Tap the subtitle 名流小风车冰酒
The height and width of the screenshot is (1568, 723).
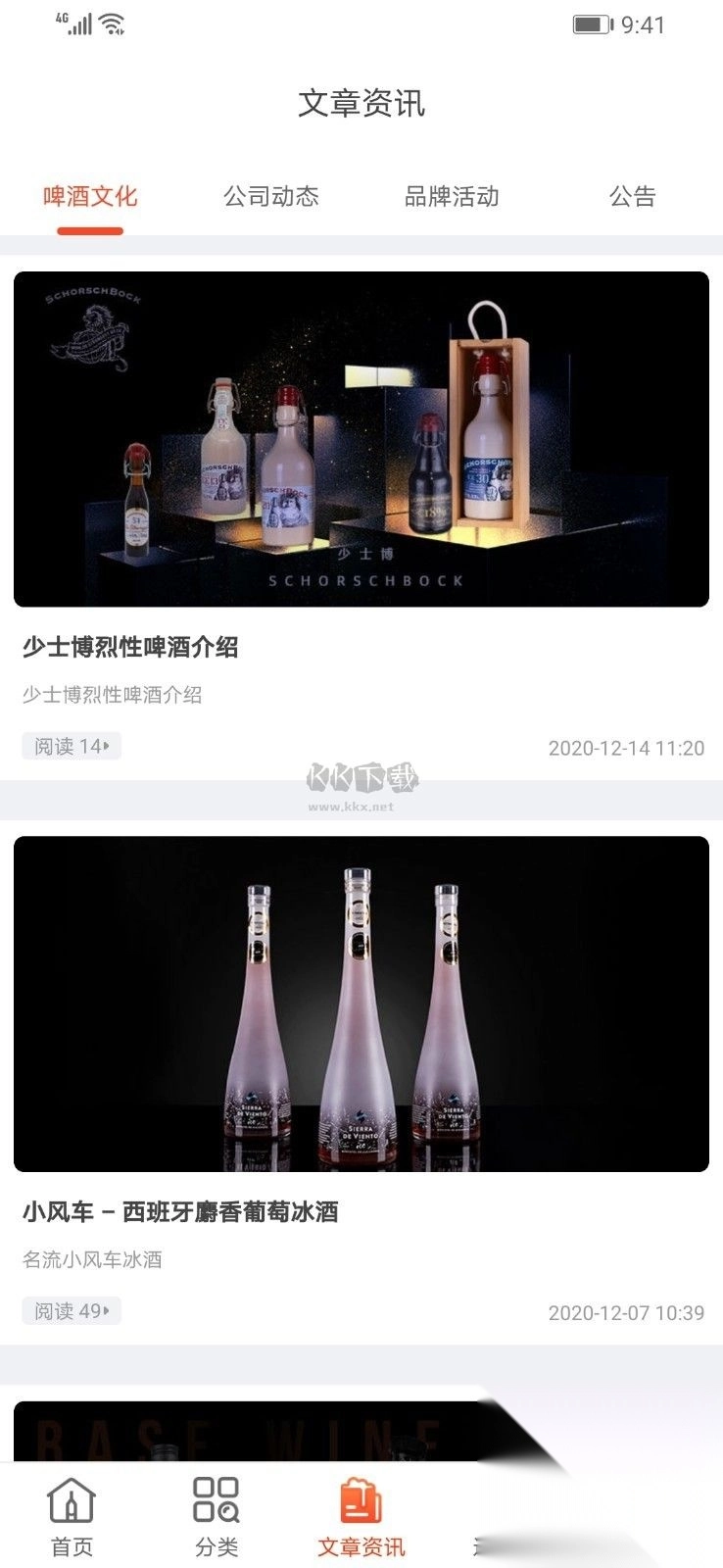tap(95, 1260)
